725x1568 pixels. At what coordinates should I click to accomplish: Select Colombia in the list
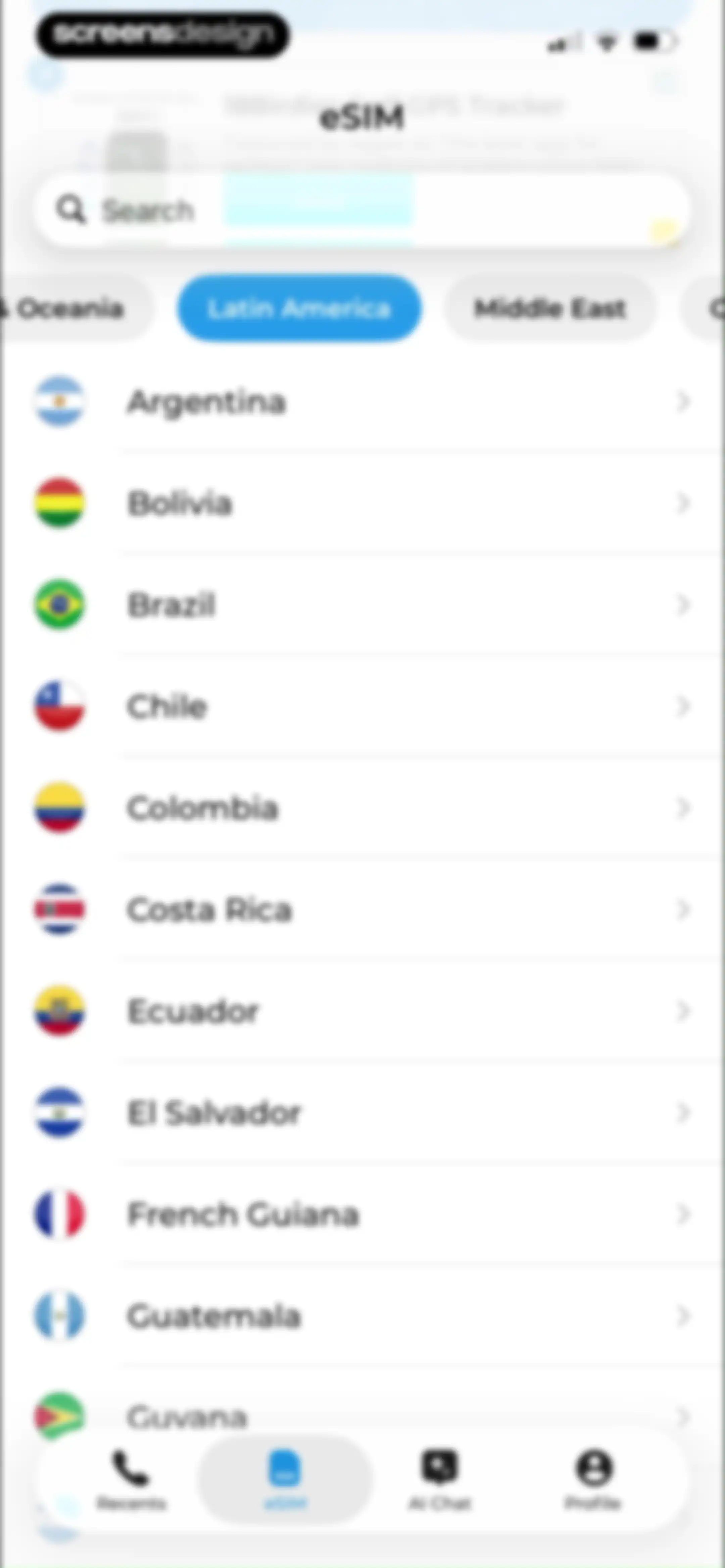click(361, 809)
